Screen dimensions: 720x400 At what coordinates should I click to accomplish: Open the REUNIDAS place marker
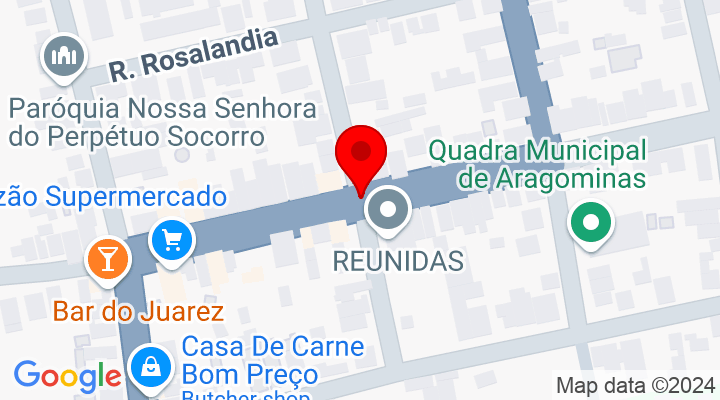coord(388,211)
